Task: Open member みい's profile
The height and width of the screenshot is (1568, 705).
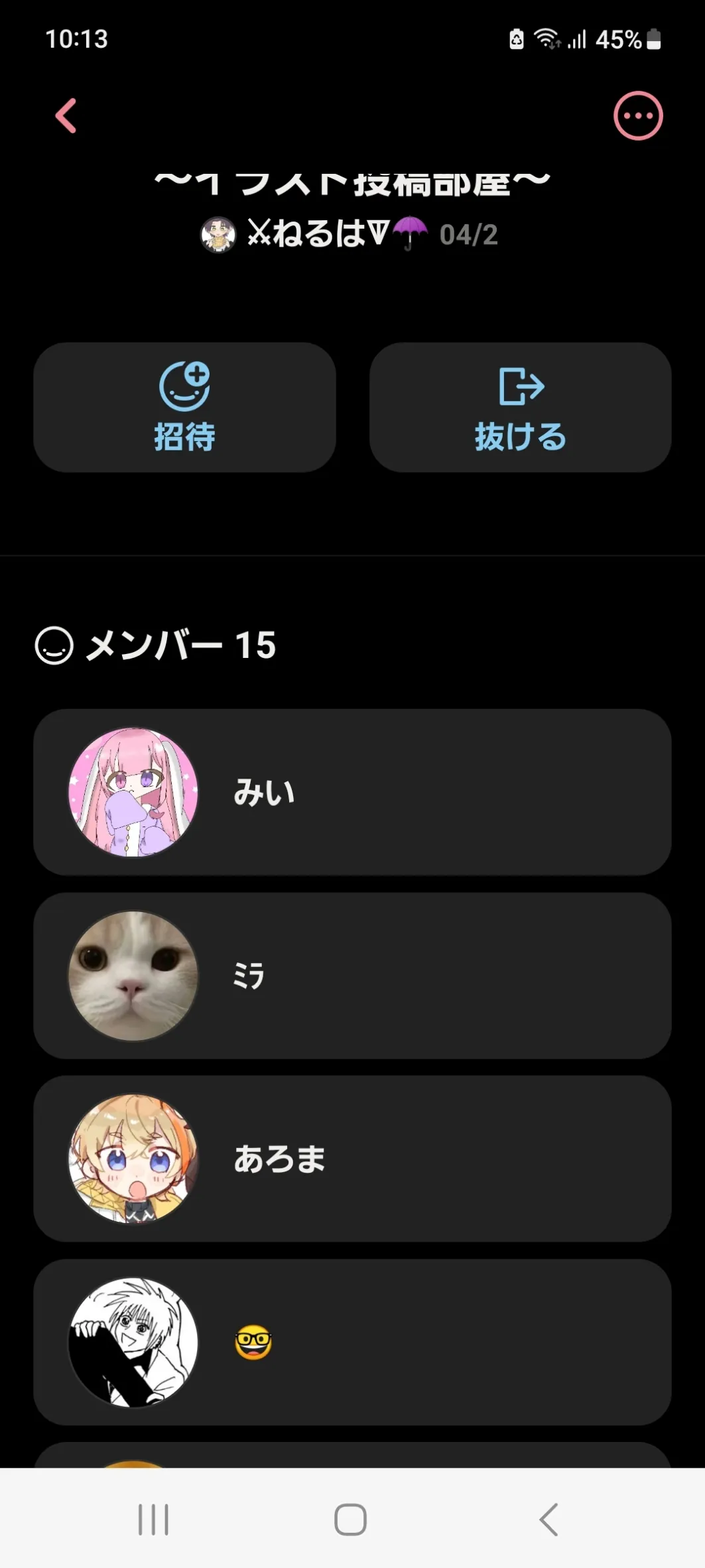Action: pos(352,792)
